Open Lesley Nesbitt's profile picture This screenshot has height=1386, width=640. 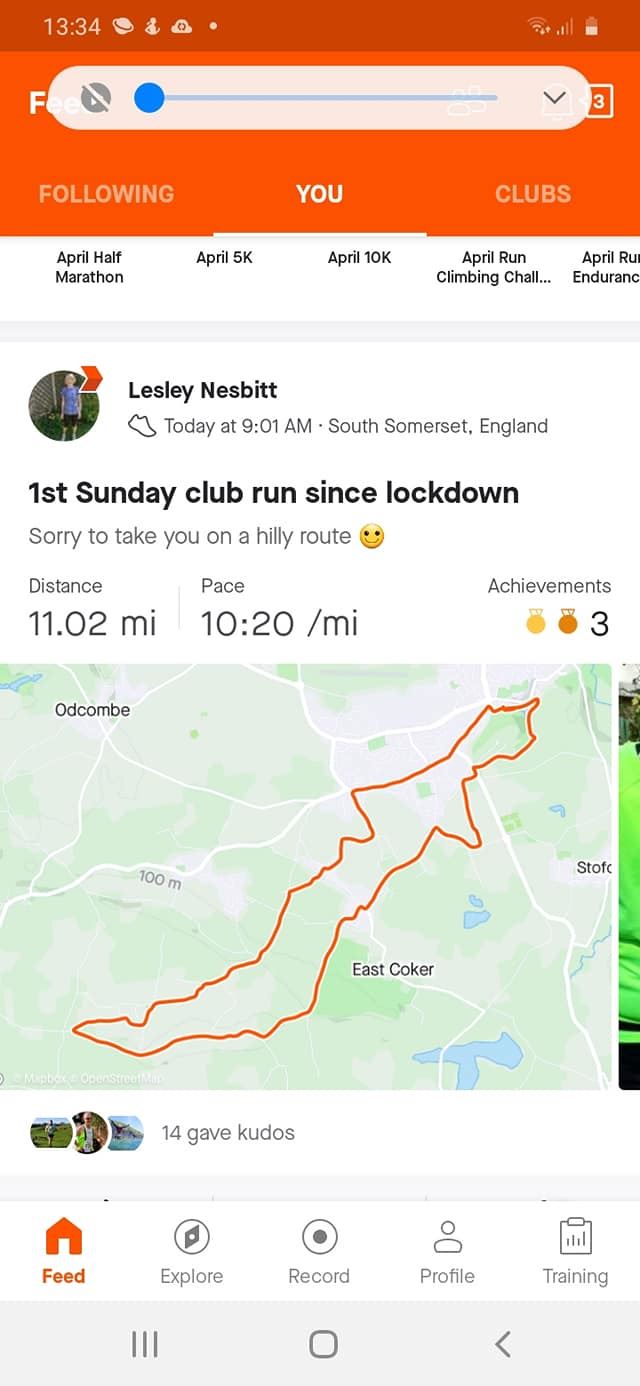[64, 405]
